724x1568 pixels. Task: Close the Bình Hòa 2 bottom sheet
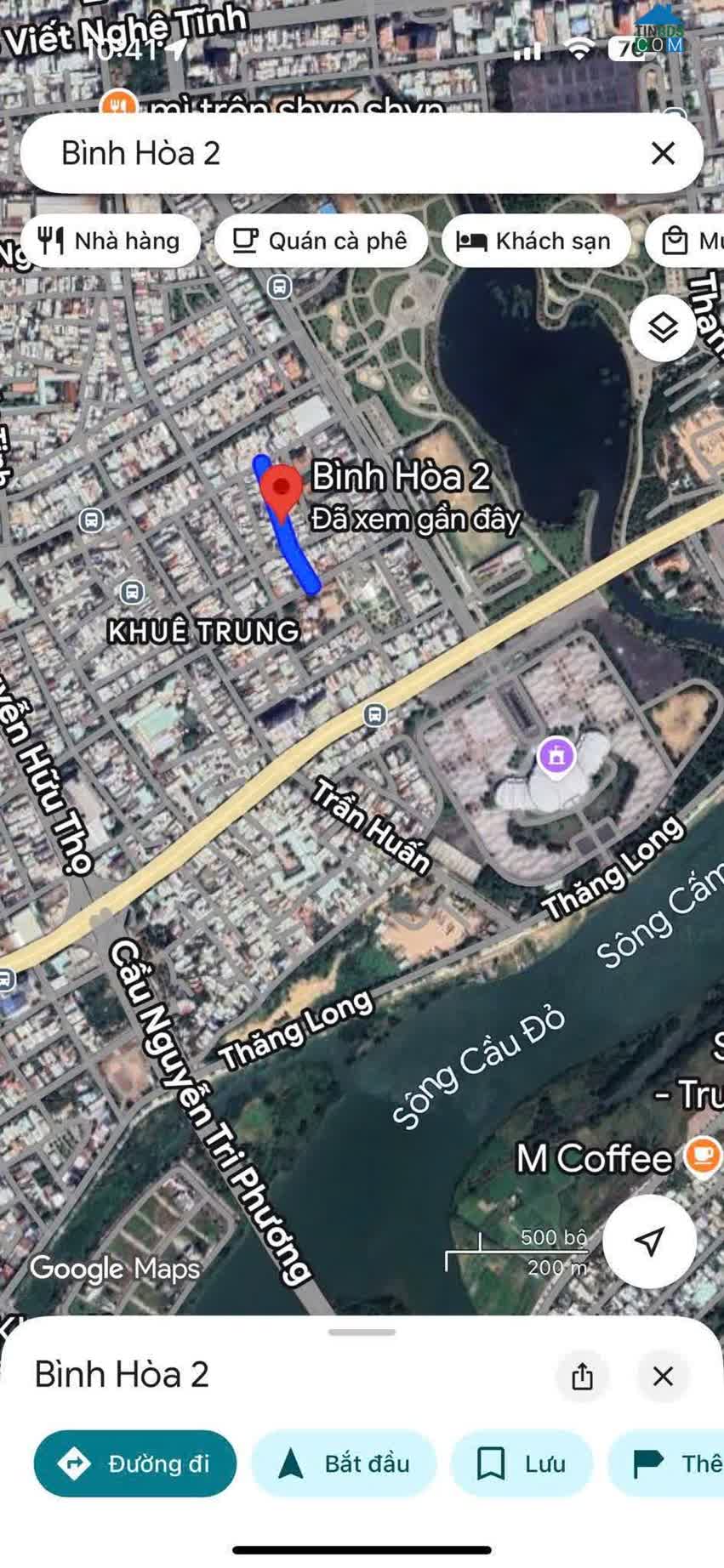(663, 1375)
